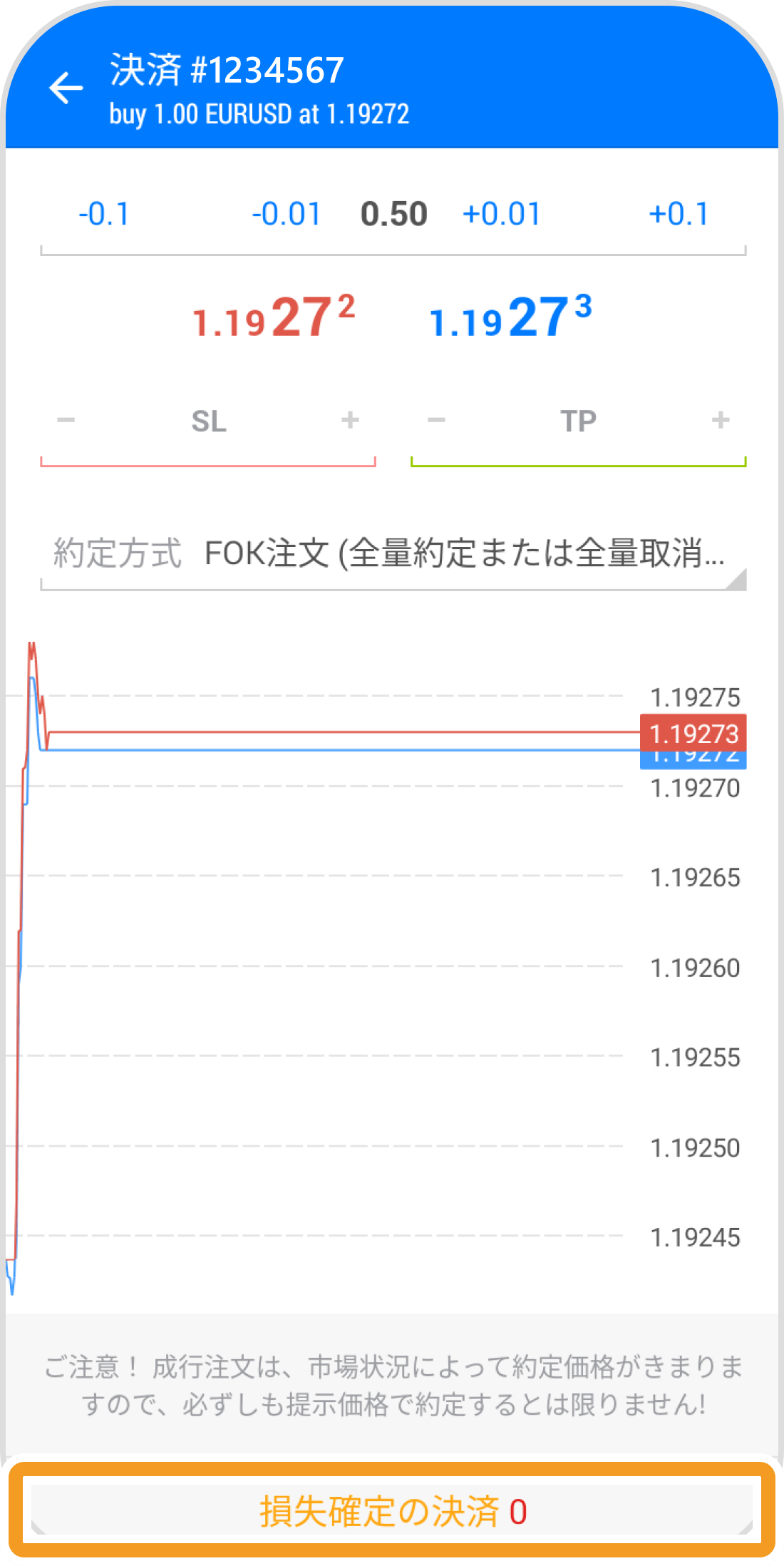784x1566 pixels.
Task: Tap the volume value 0.50
Action: point(394,213)
